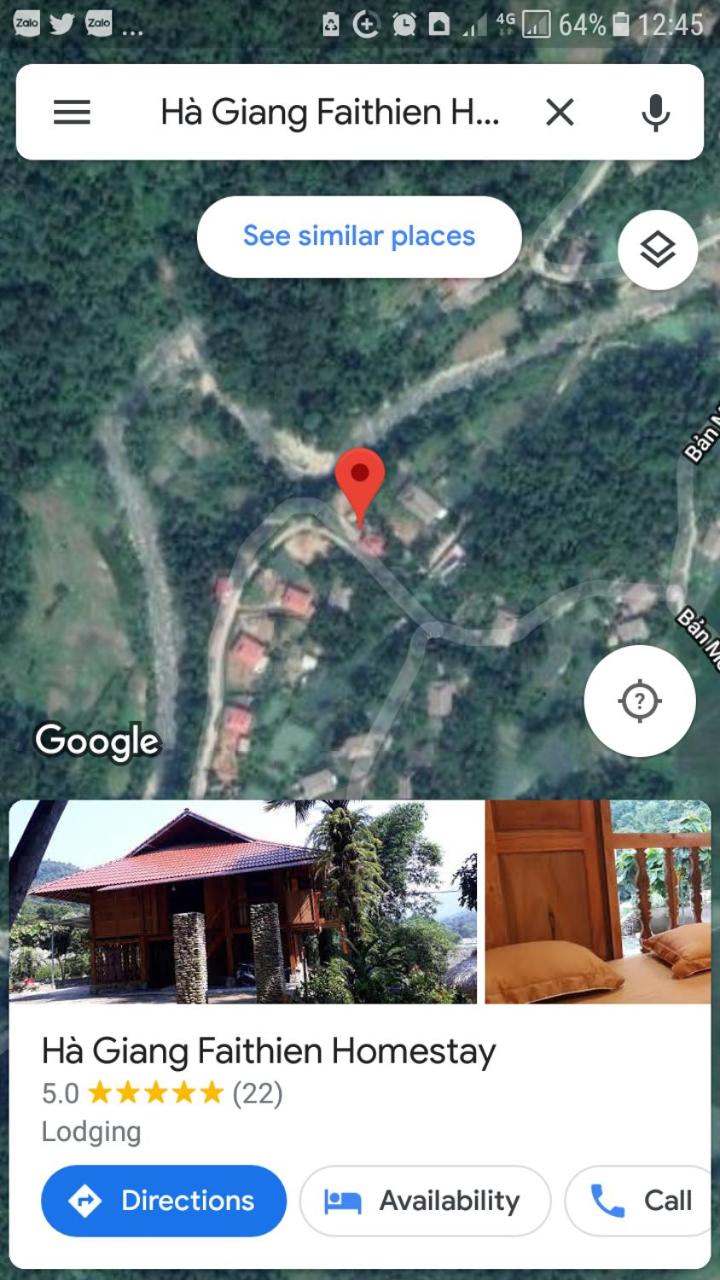Image resolution: width=720 pixels, height=1280 pixels.
Task: Check Availability for the homestay
Action: click(425, 1200)
